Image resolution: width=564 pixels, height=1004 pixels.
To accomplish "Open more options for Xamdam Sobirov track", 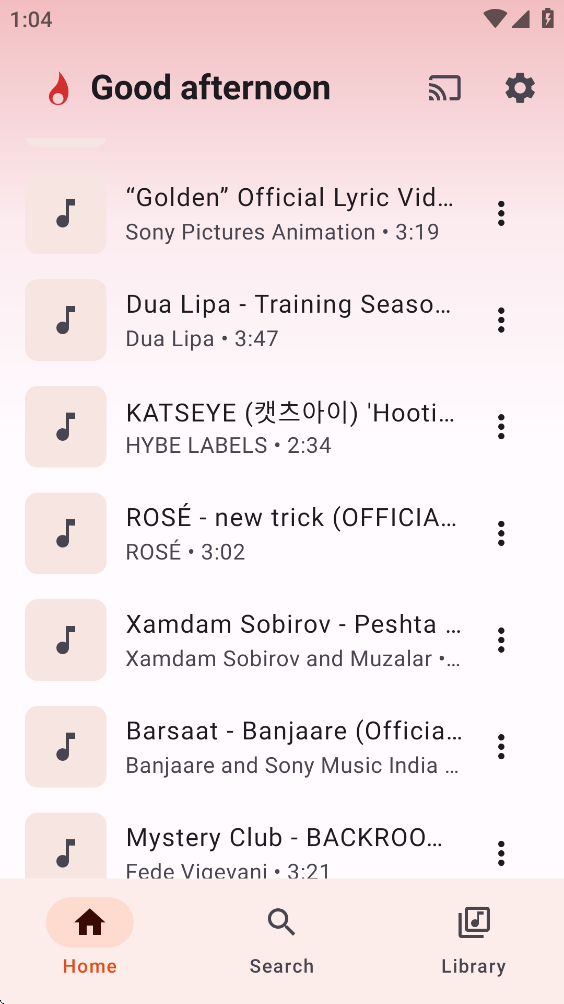I will tap(501, 640).
